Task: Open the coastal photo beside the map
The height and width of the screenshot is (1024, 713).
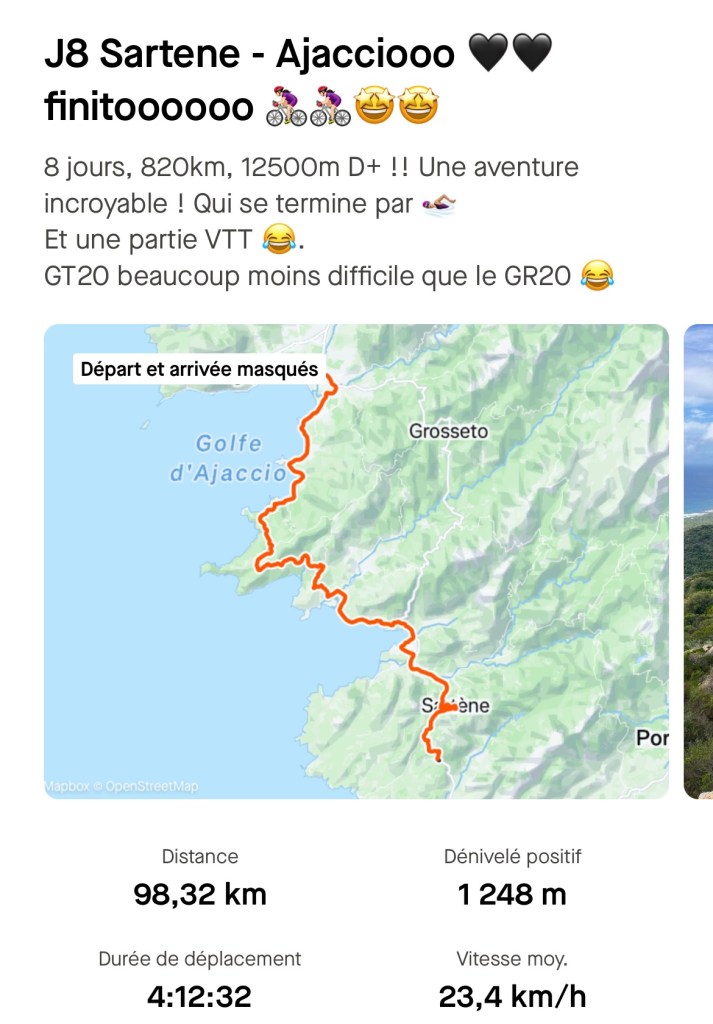Action: pos(699,561)
